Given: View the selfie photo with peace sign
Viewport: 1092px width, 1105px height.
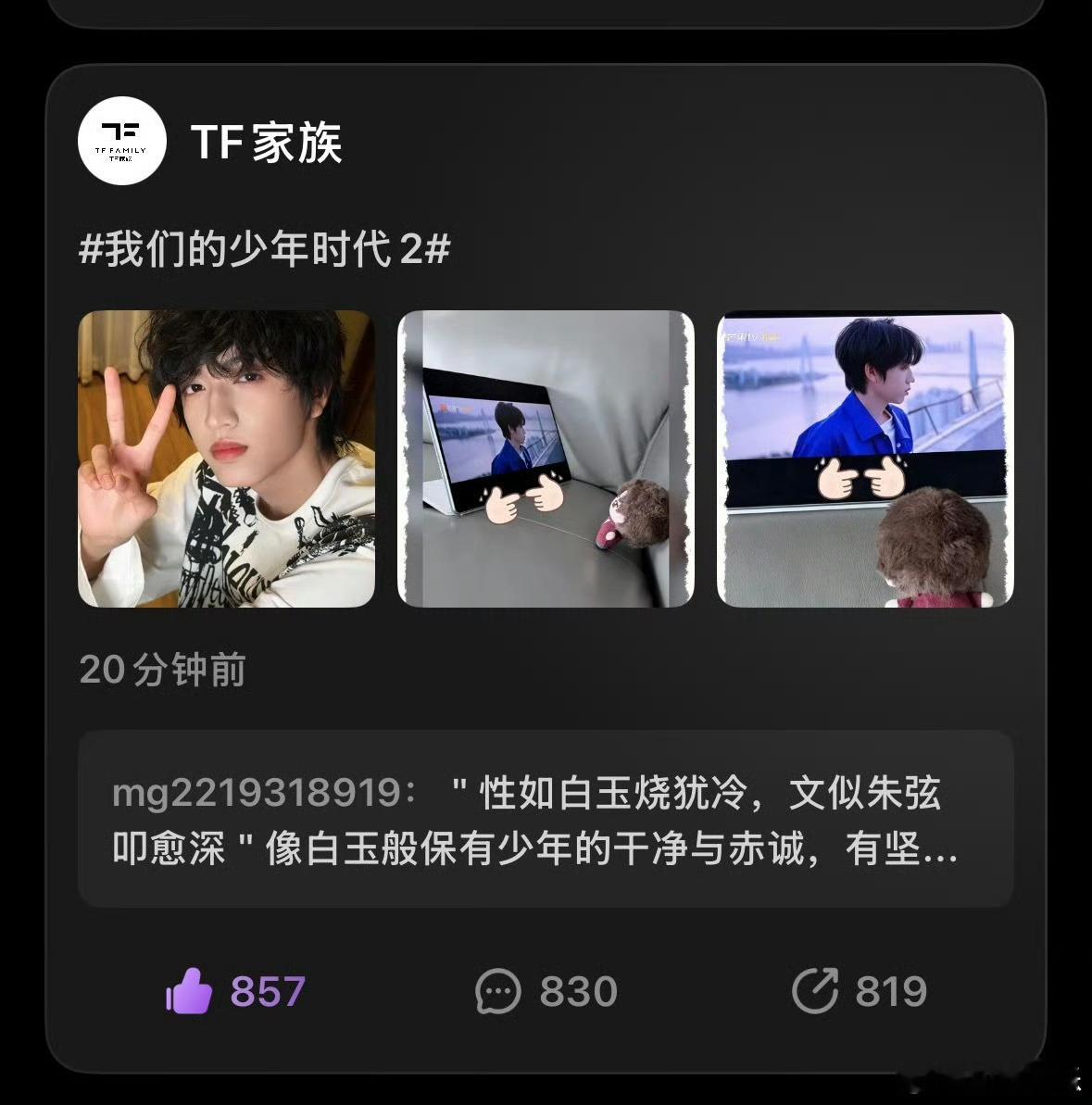Looking at the screenshot, I should (x=226, y=458).
